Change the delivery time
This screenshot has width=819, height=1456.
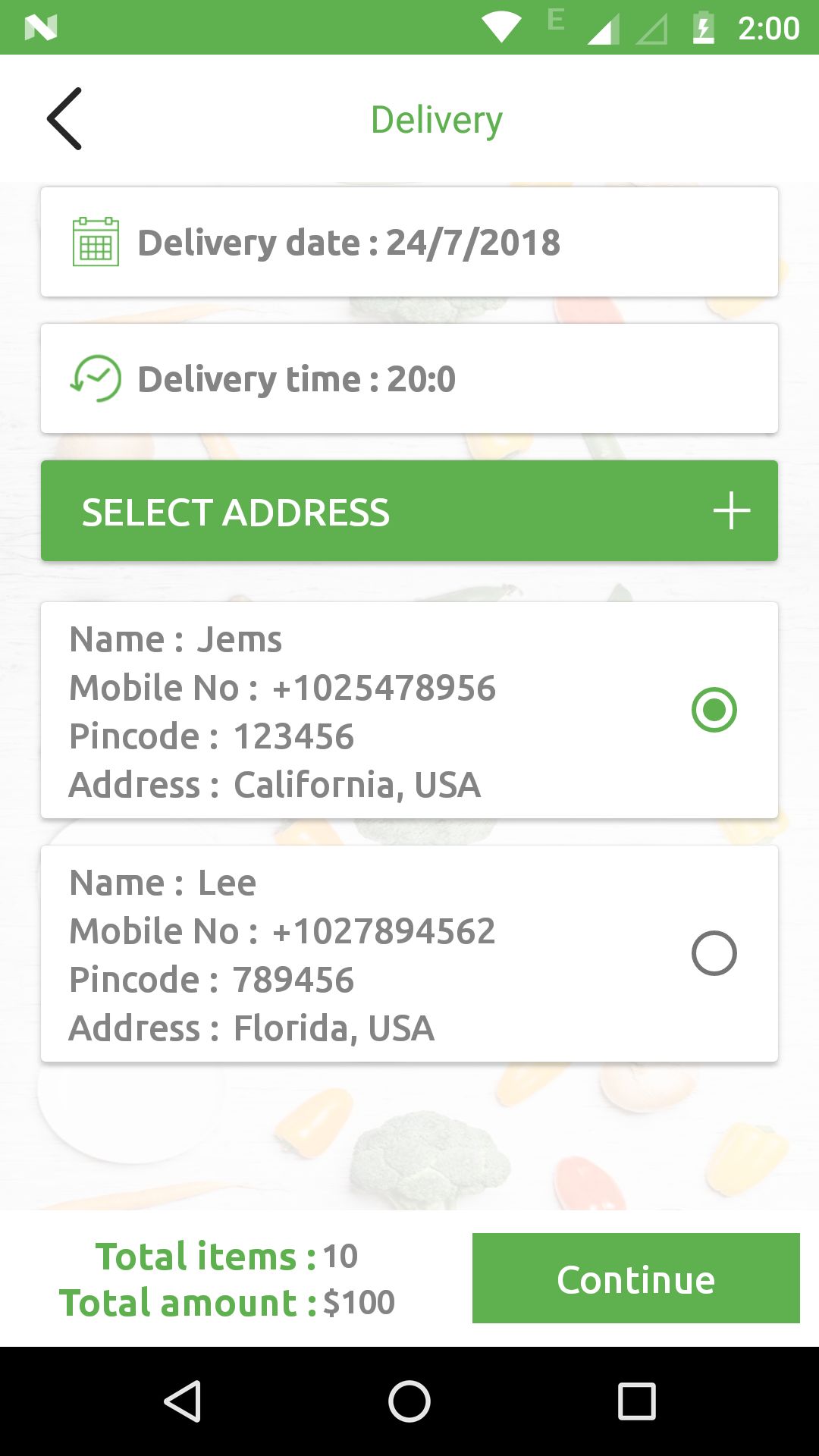[x=409, y=378]
